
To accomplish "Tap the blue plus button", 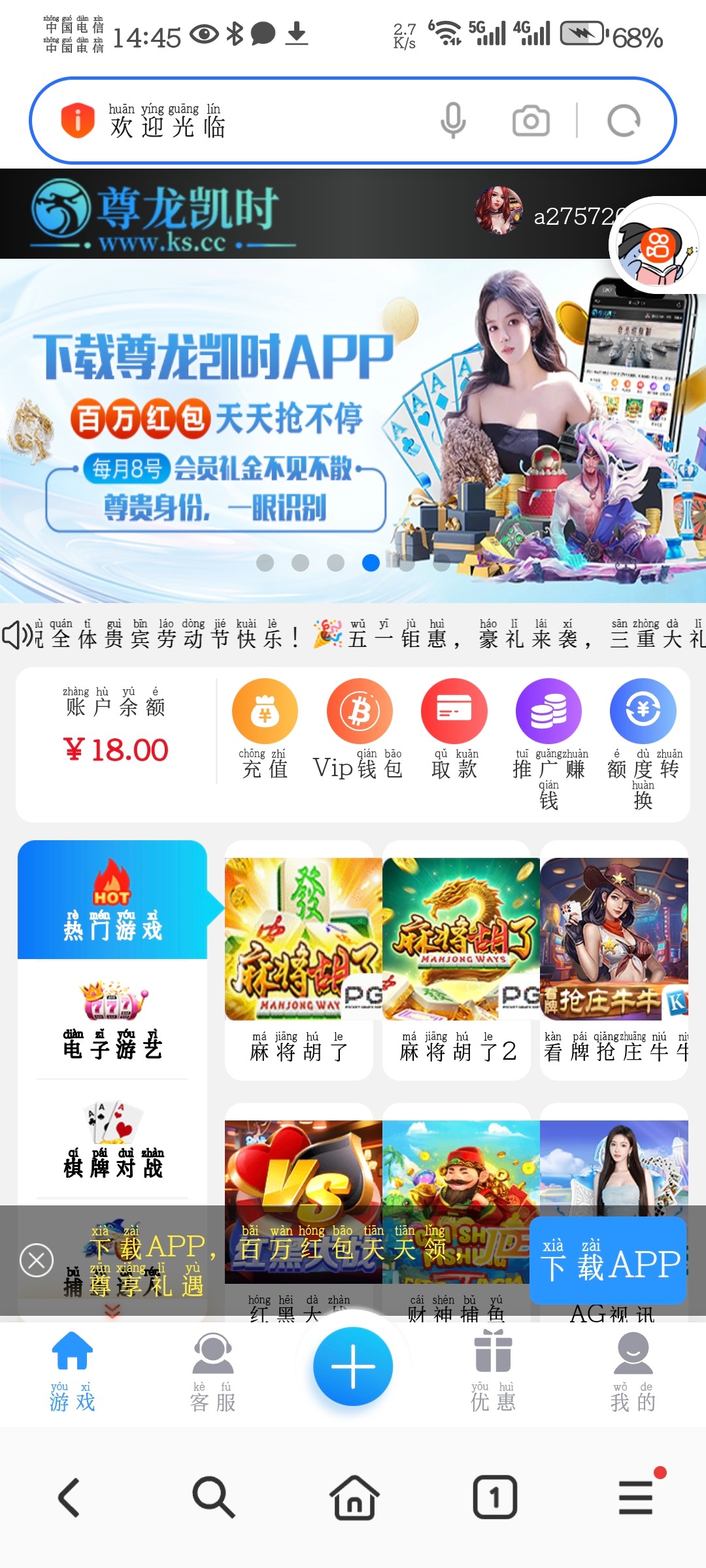I will click(353, 1367).
